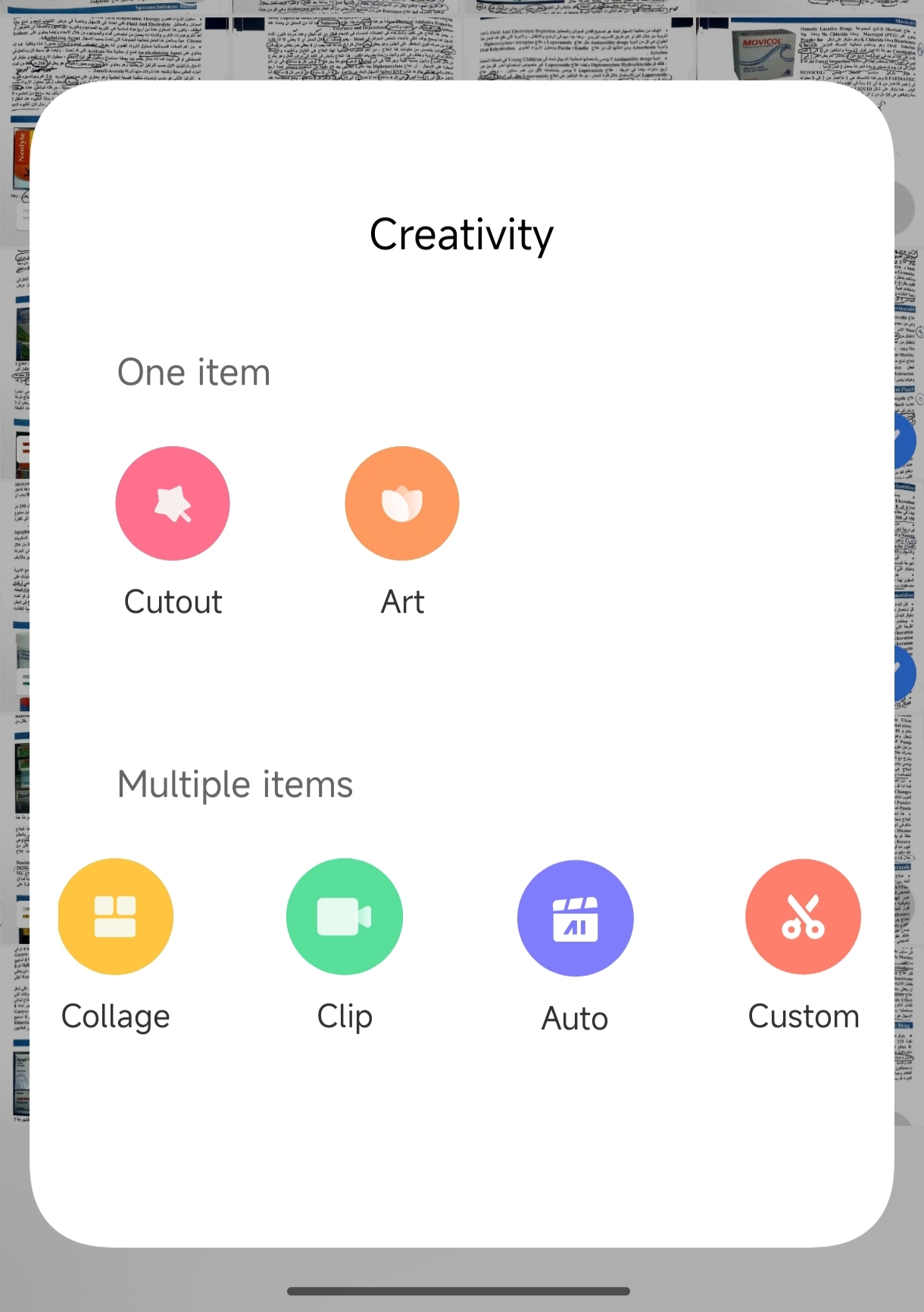Select the Art creativity option
This screenshot has height=1312, width=924.
(x=402, y=503)
